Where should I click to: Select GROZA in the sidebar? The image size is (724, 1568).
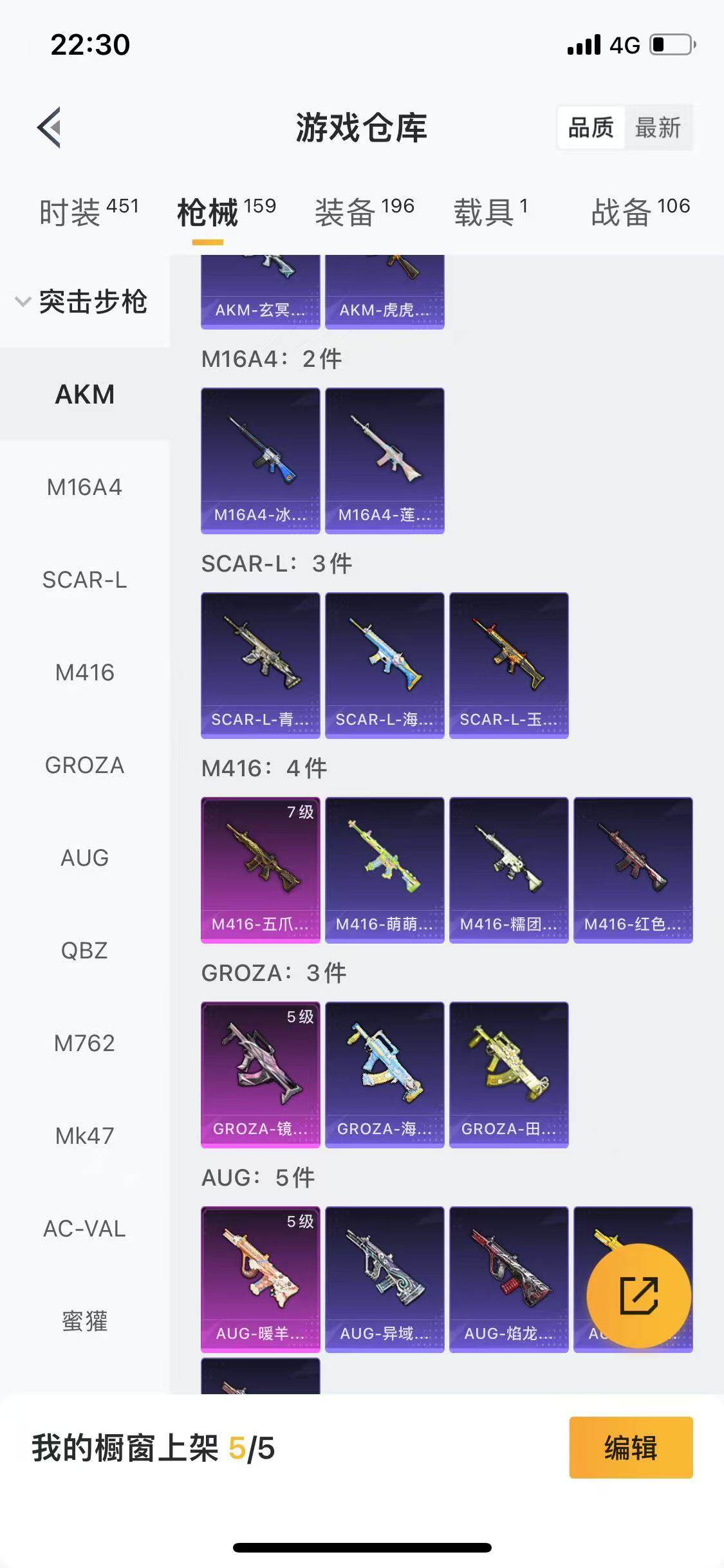[x=84, y=765]
